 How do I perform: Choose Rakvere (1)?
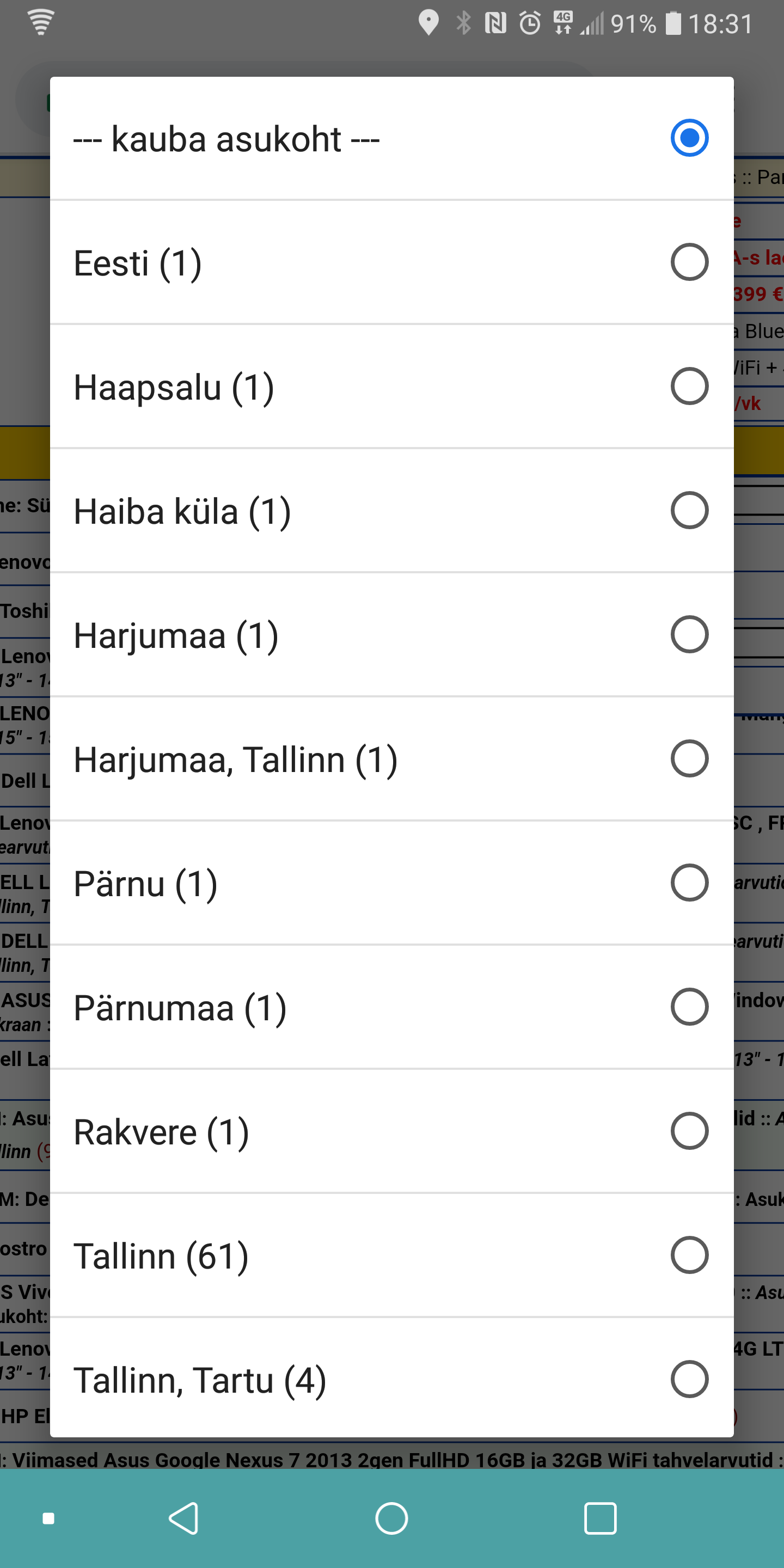point(391,1131)
